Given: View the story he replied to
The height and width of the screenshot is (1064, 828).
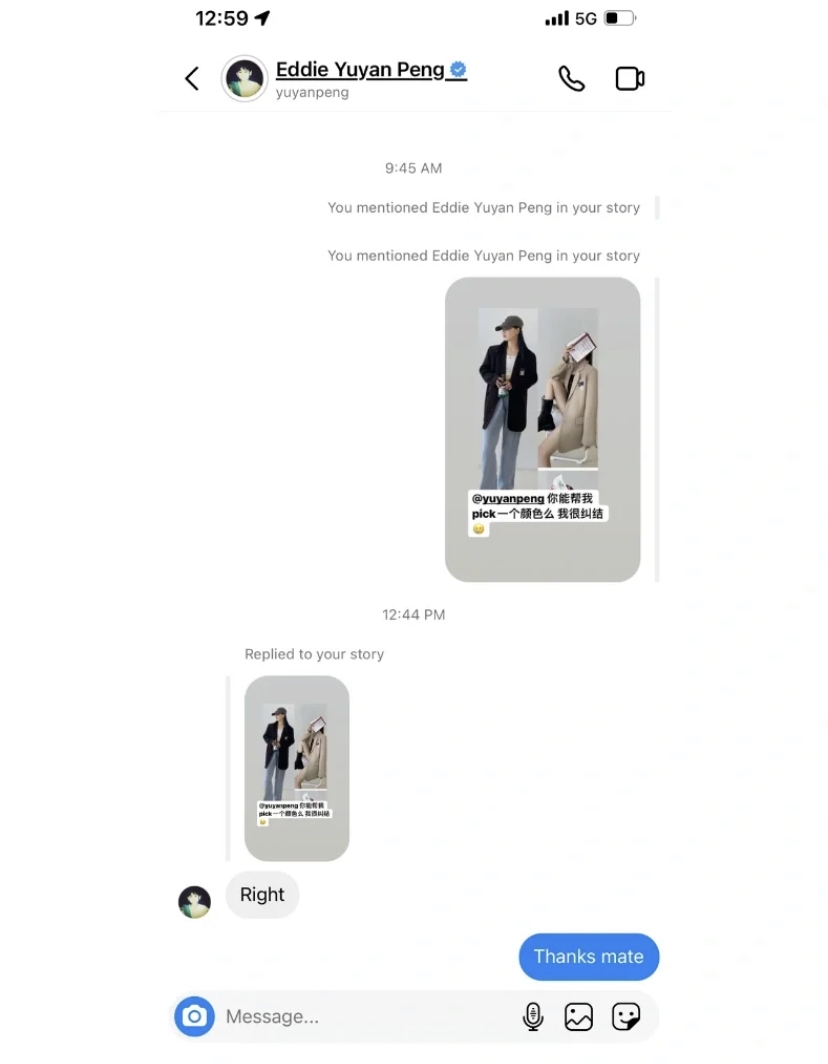Looking at the screenshot, I should click(297, 767).
